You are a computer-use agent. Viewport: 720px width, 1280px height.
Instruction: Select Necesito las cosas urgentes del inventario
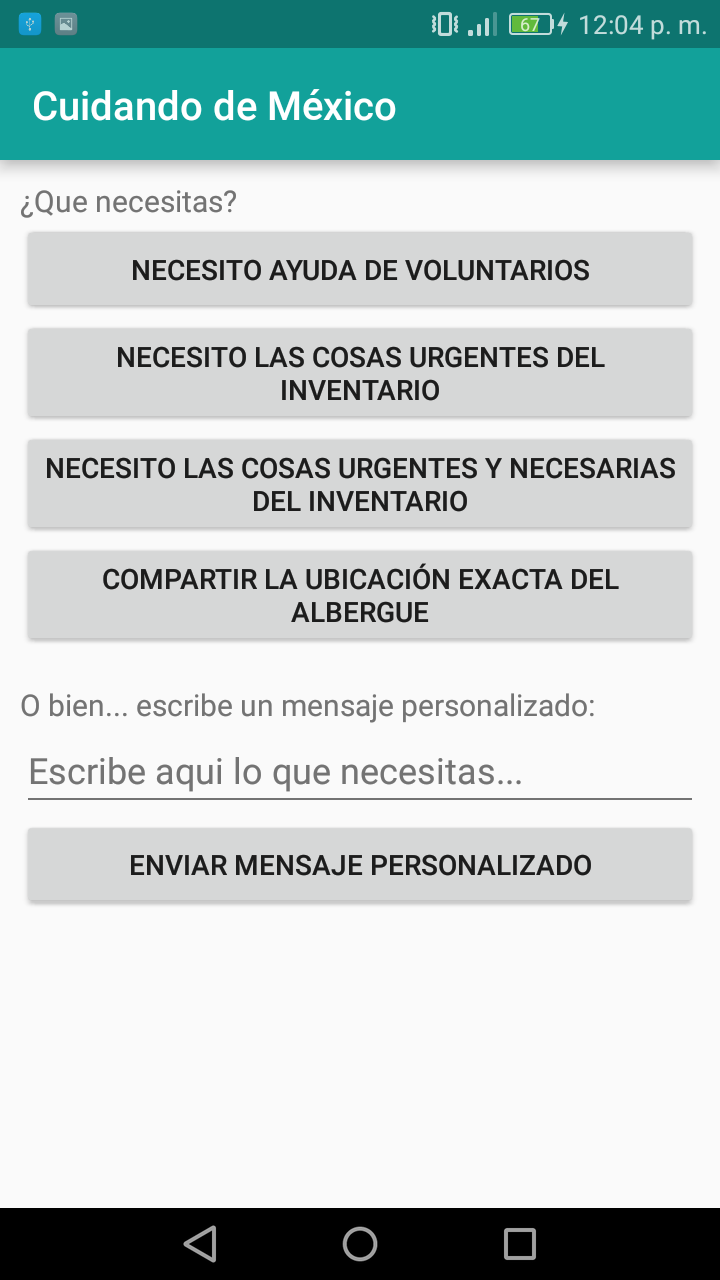(360, 373)
